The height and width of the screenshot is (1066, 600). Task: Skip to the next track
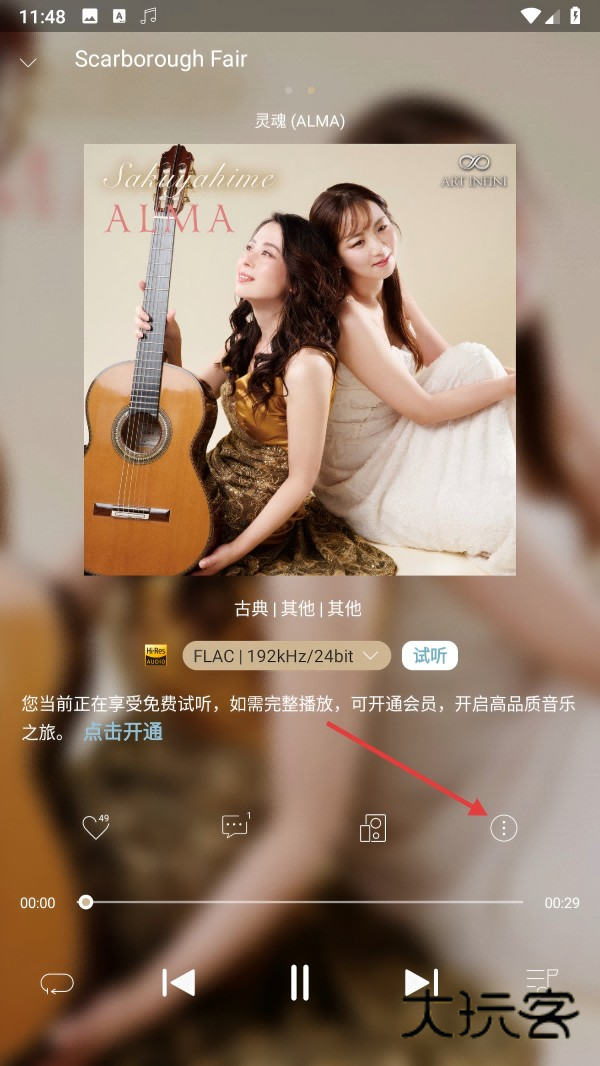tap(421, 983)
